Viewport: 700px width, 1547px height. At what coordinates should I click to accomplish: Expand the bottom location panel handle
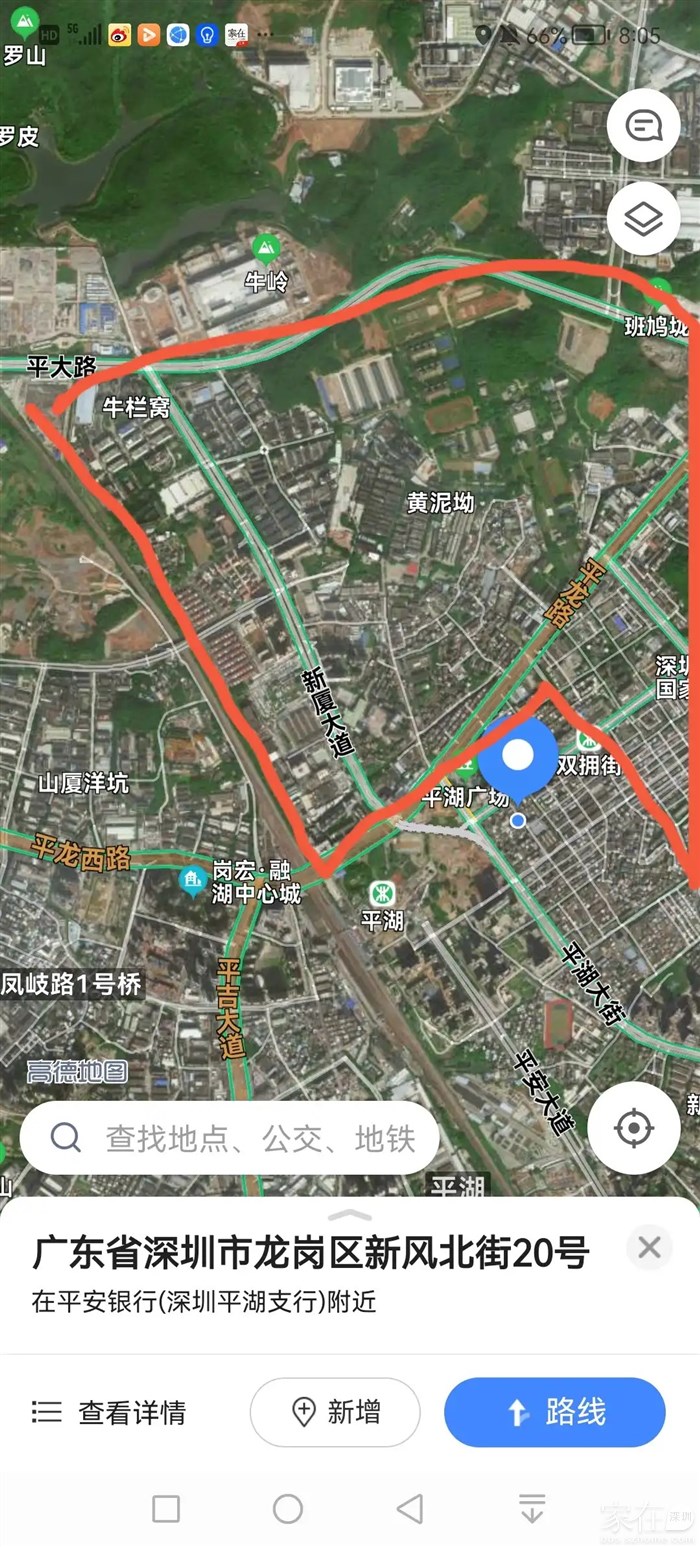350,1215
